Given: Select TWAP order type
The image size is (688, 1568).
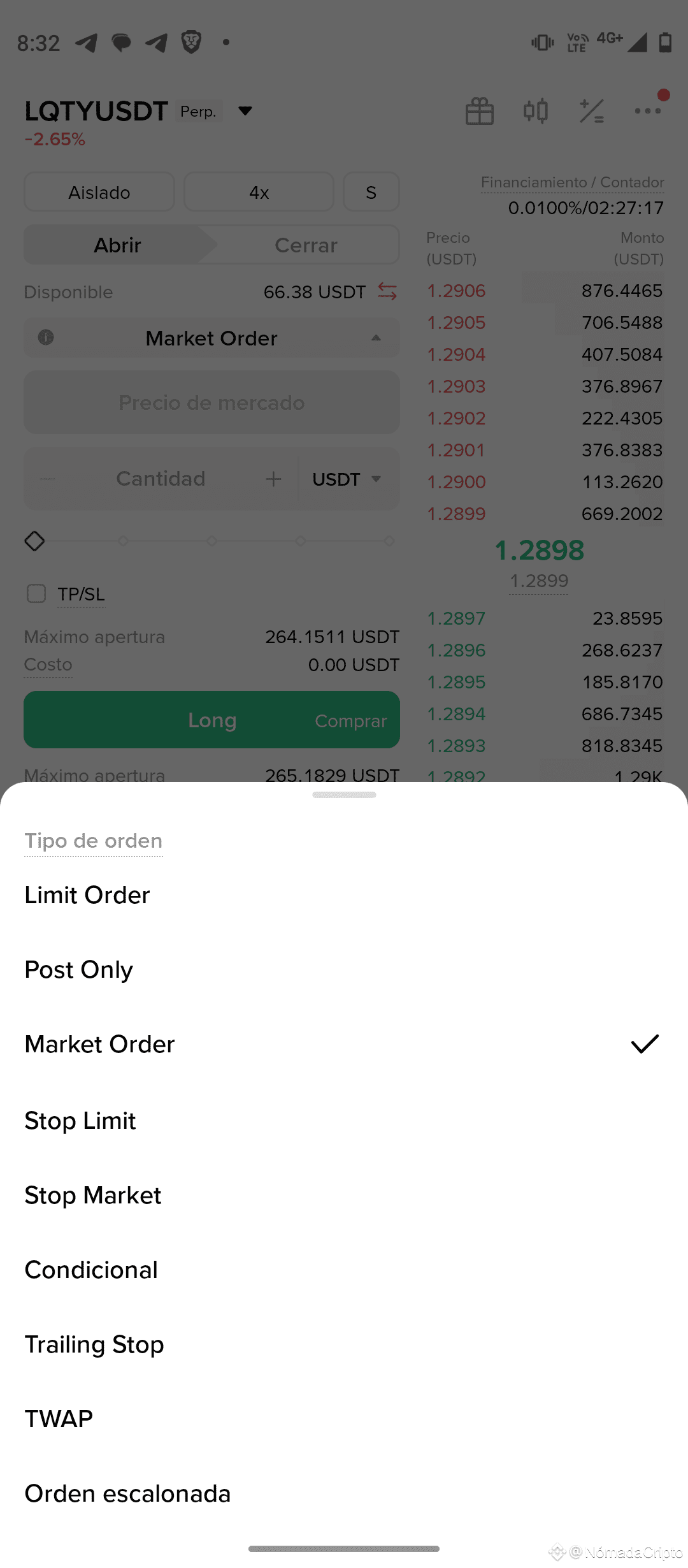Looking at the screenshot, I should [344, 1419].
